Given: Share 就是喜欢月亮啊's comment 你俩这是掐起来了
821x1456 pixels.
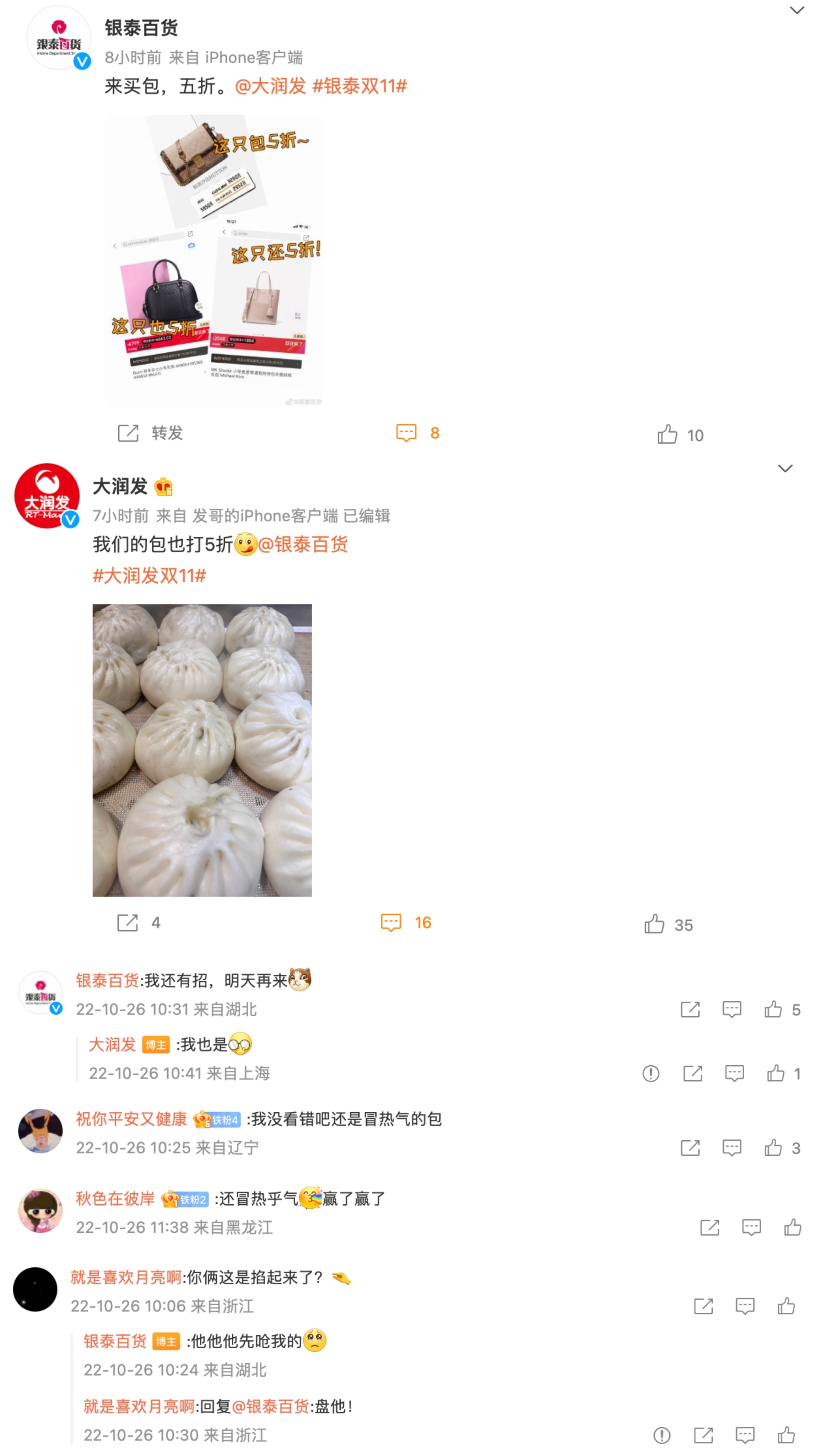Looking at the screenshot, I should (x=703, y=1306).
